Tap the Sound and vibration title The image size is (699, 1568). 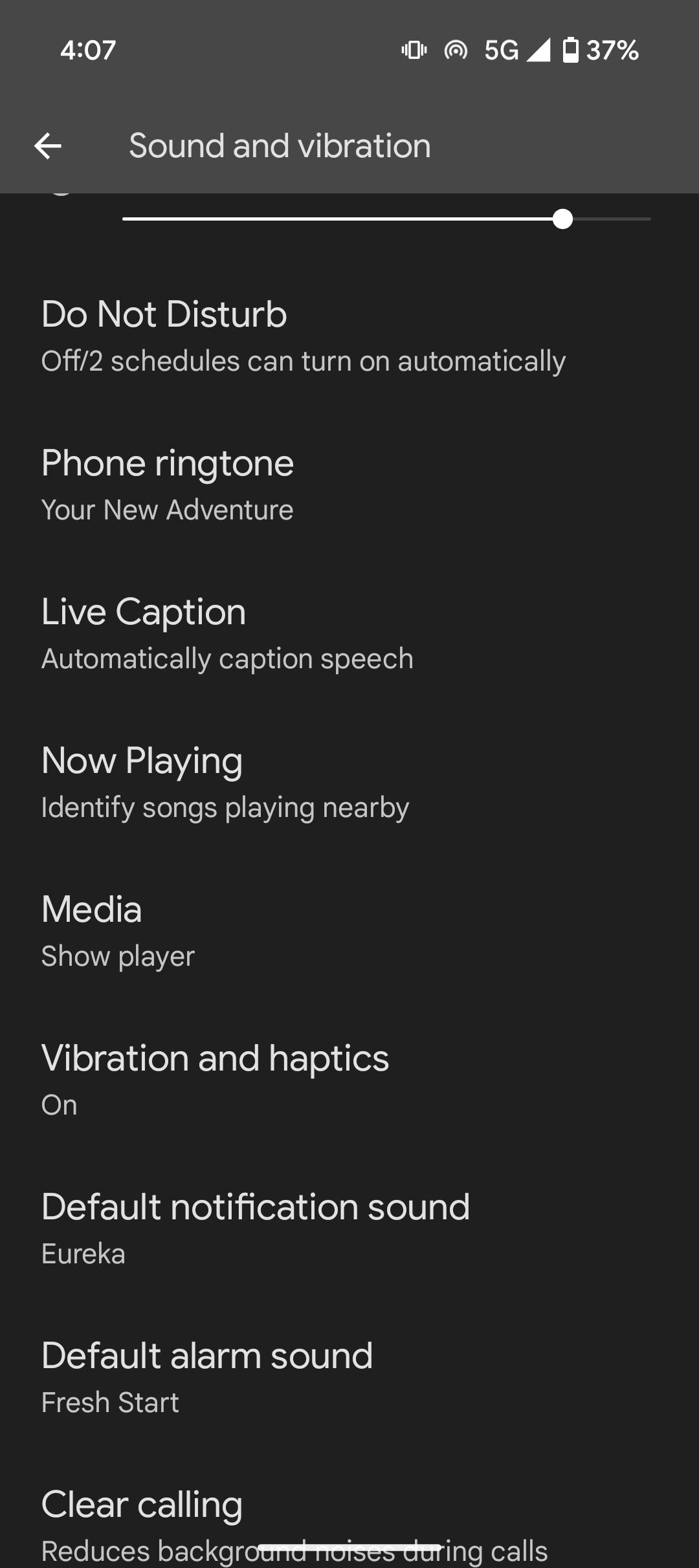click(x=280, y=146)
